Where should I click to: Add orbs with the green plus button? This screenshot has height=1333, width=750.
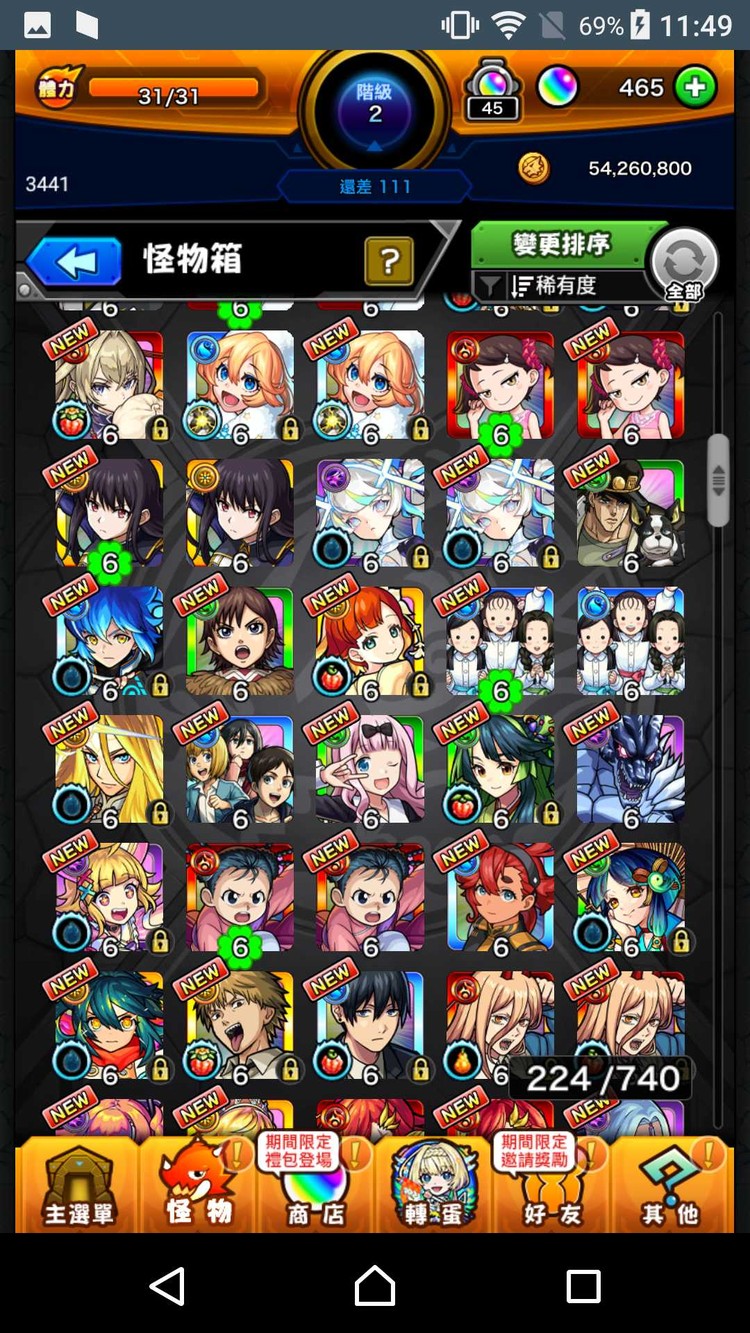coord(695,88)
